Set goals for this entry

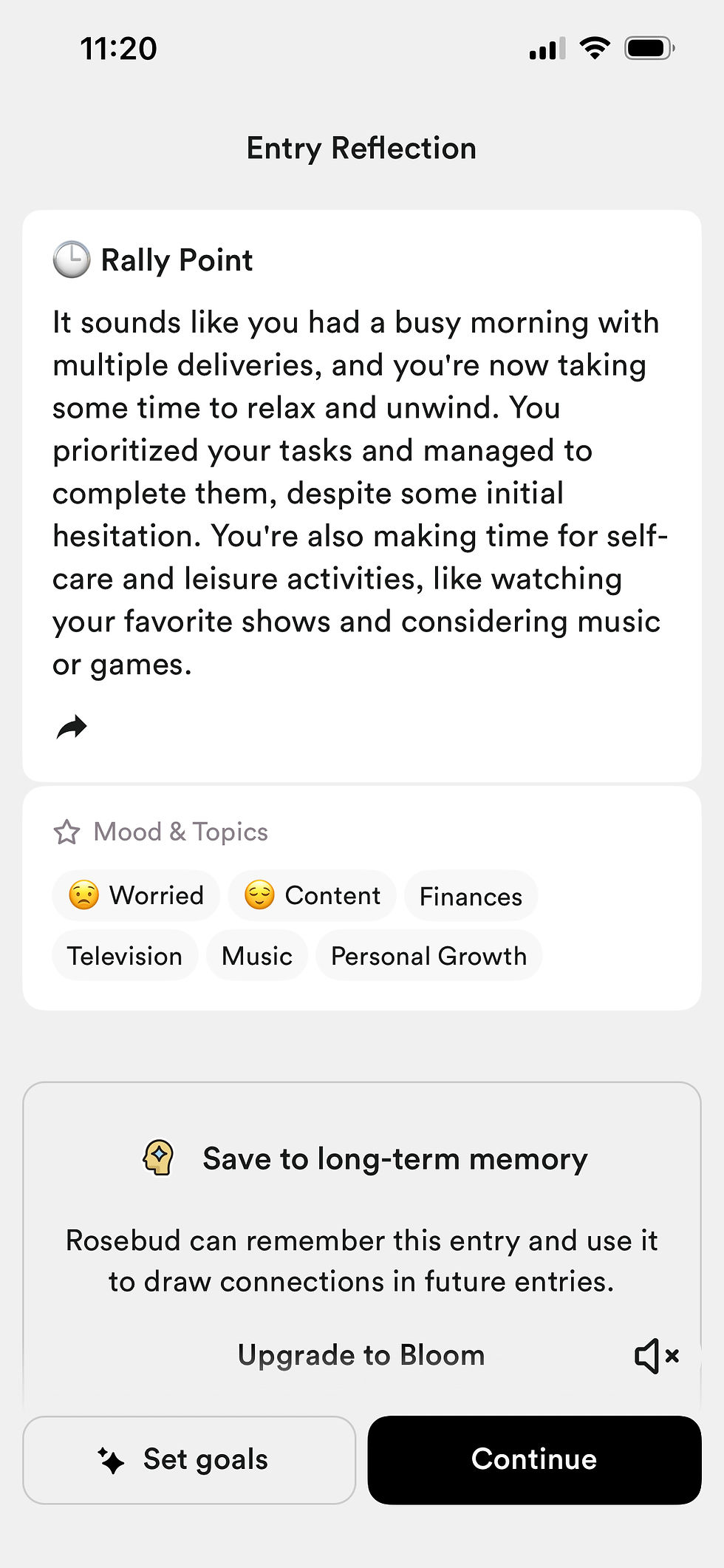pyautogui.click(x=189, y=1459)
